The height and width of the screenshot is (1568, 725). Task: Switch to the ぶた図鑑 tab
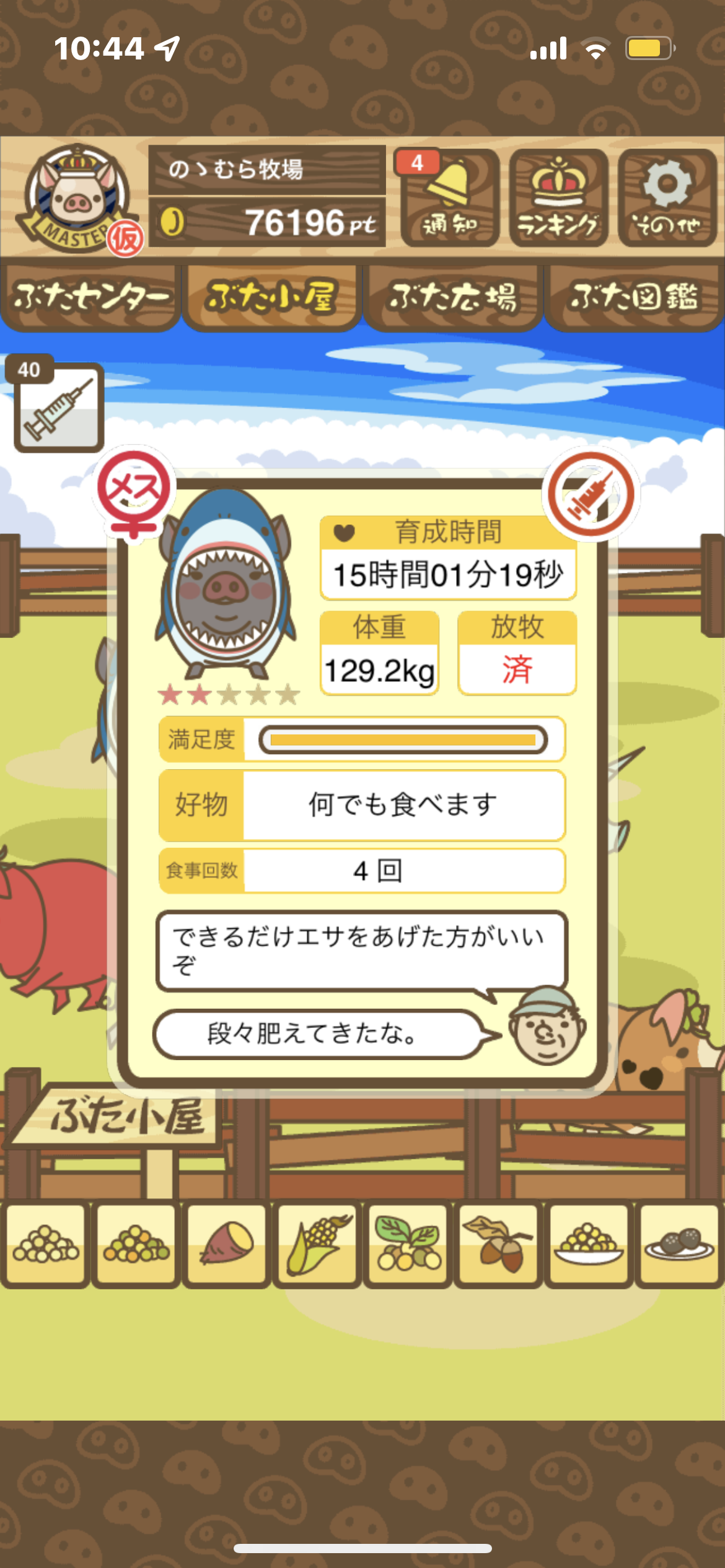pyautogui.click(x=634, y=297)
